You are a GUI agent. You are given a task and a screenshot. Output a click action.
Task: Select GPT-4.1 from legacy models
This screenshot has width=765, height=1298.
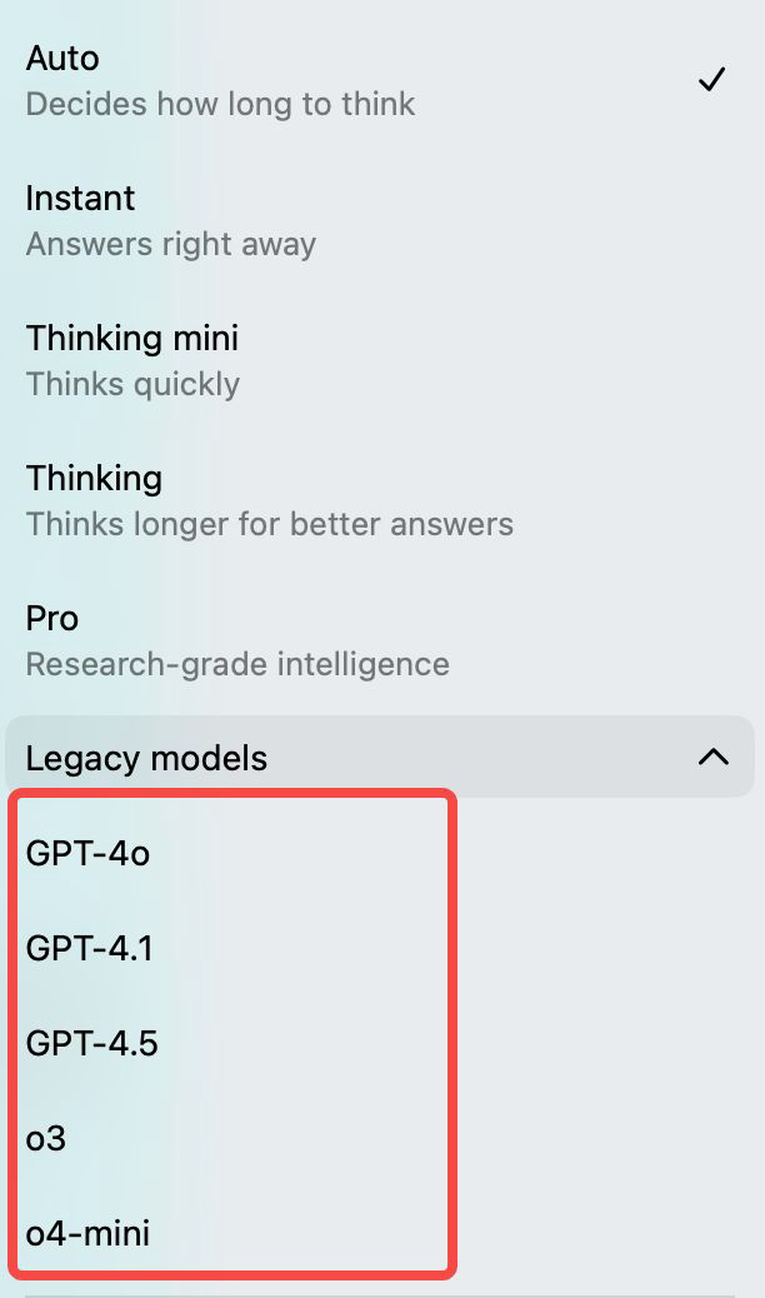[x=90, y=948]
